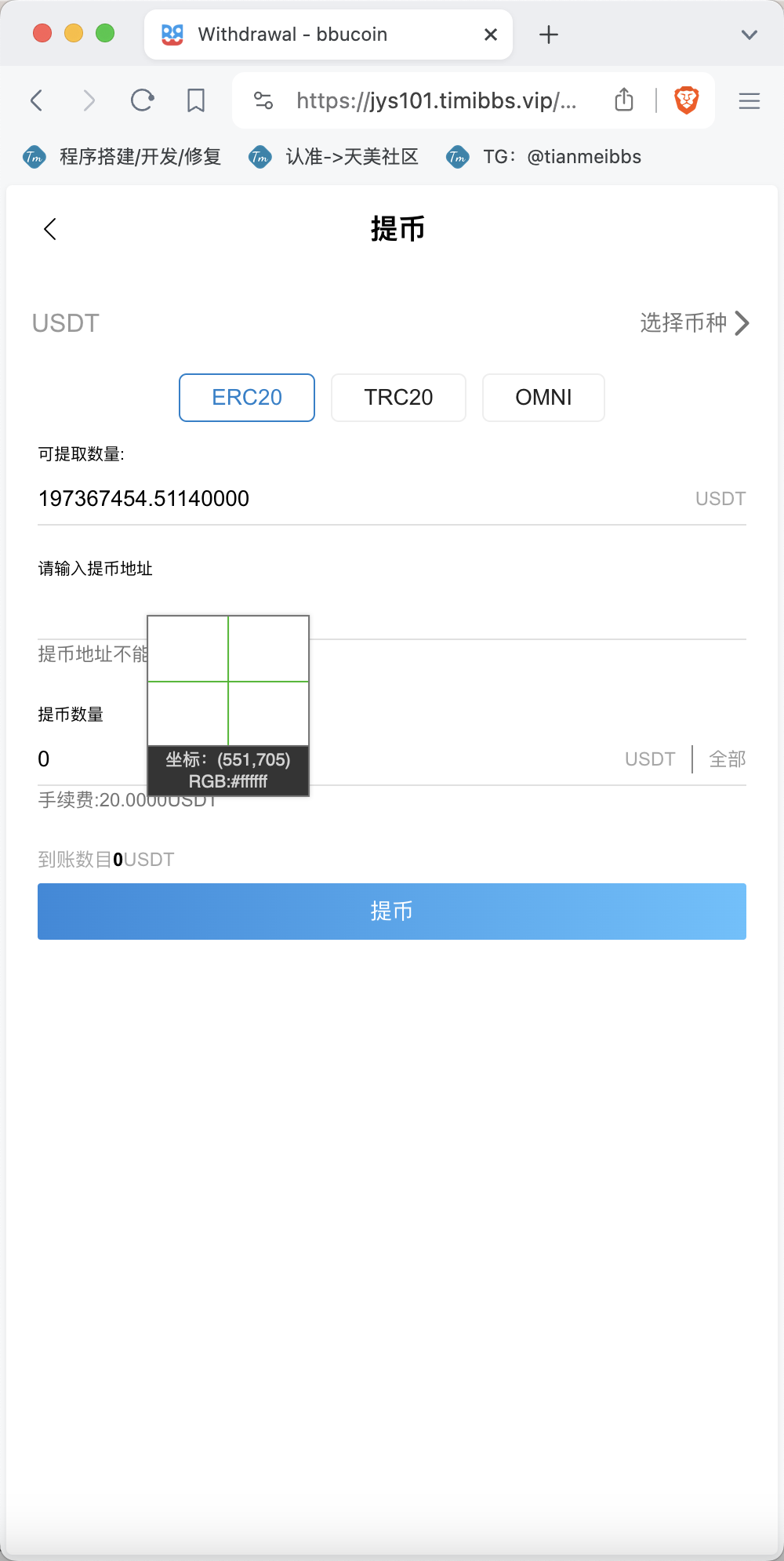Open a new browser tab
This screenshot has width=784, height=1561.
point(549,35)
